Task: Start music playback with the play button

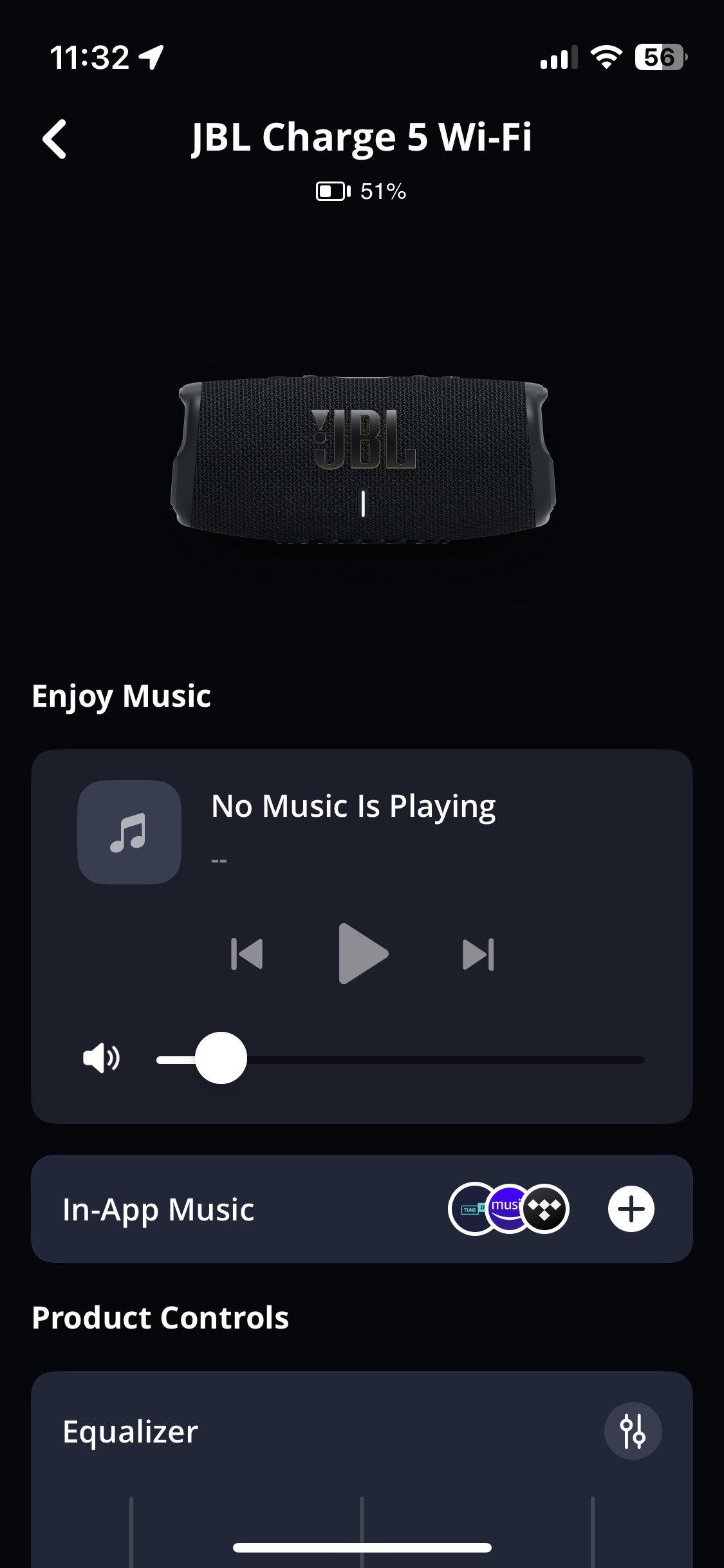Action: pos(362,953)
